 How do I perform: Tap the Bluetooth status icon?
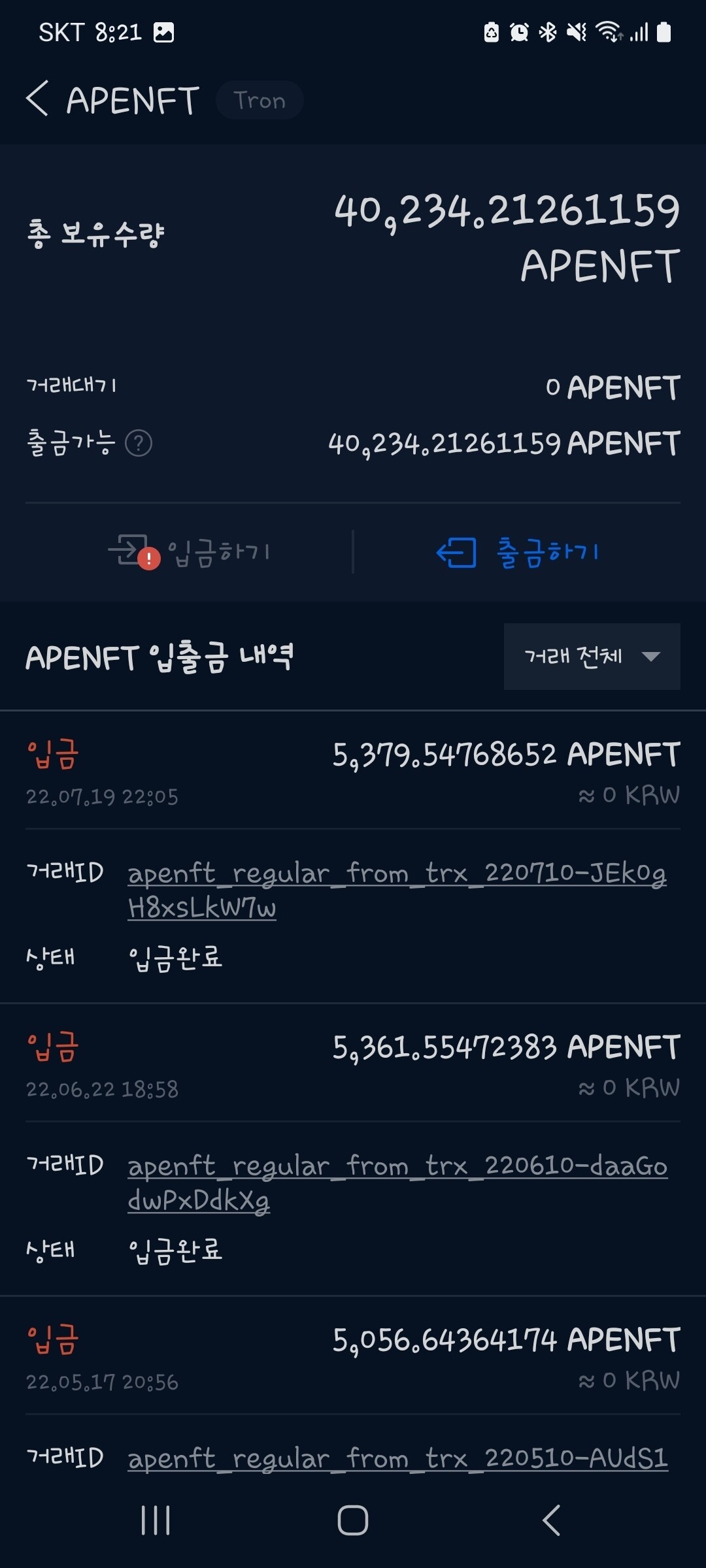546,33
